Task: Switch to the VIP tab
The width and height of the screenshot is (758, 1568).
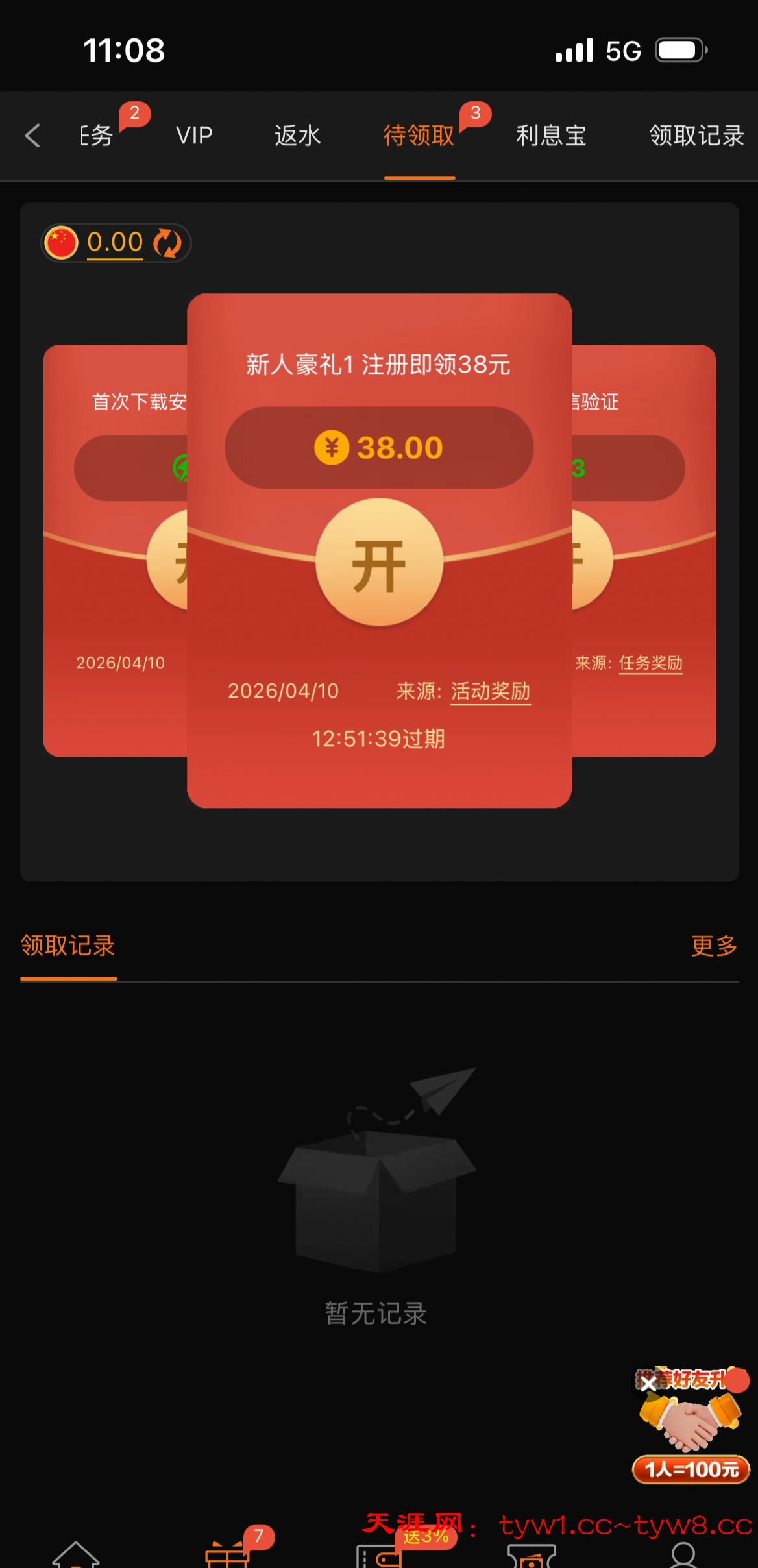Action: (194, 136)
